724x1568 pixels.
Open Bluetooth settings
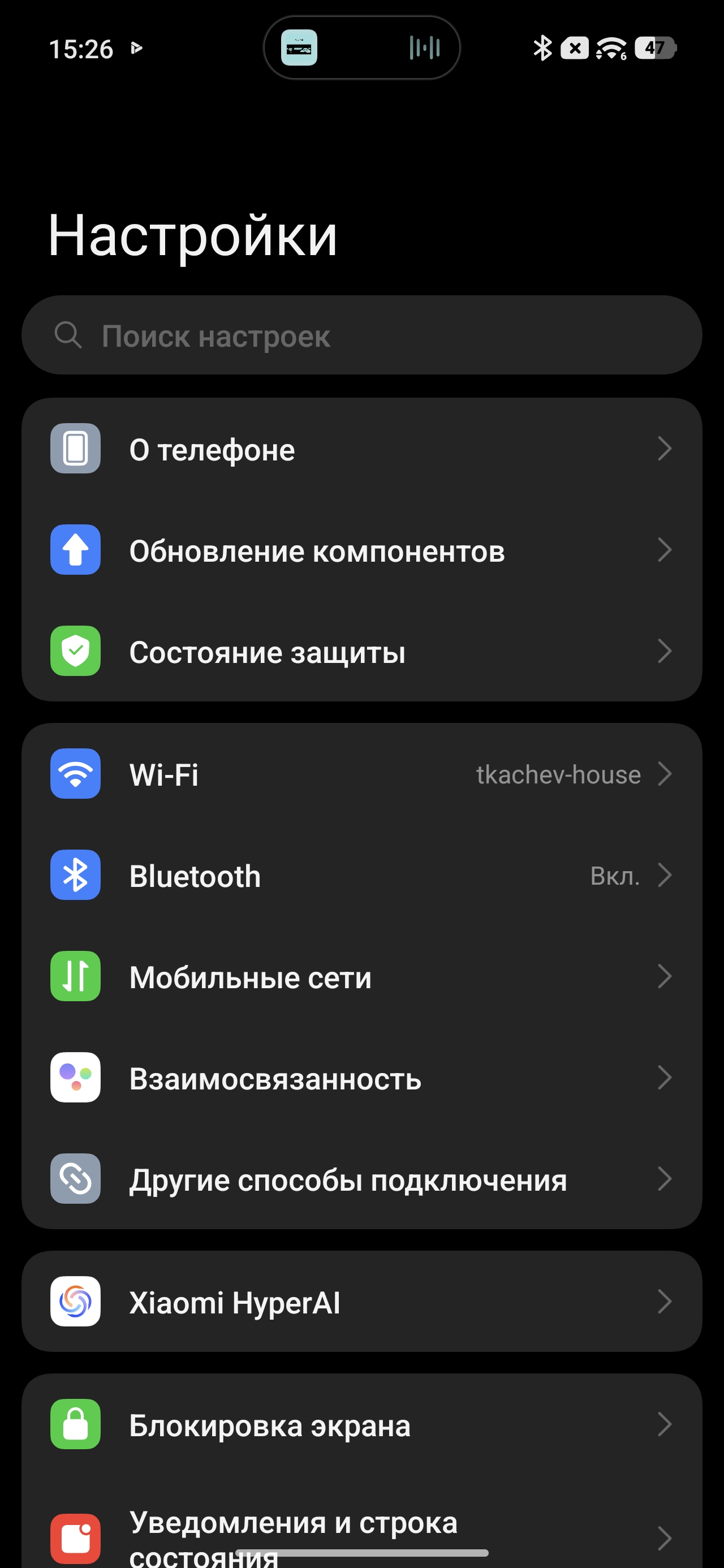pyautogui.click(x=361, y=875)
